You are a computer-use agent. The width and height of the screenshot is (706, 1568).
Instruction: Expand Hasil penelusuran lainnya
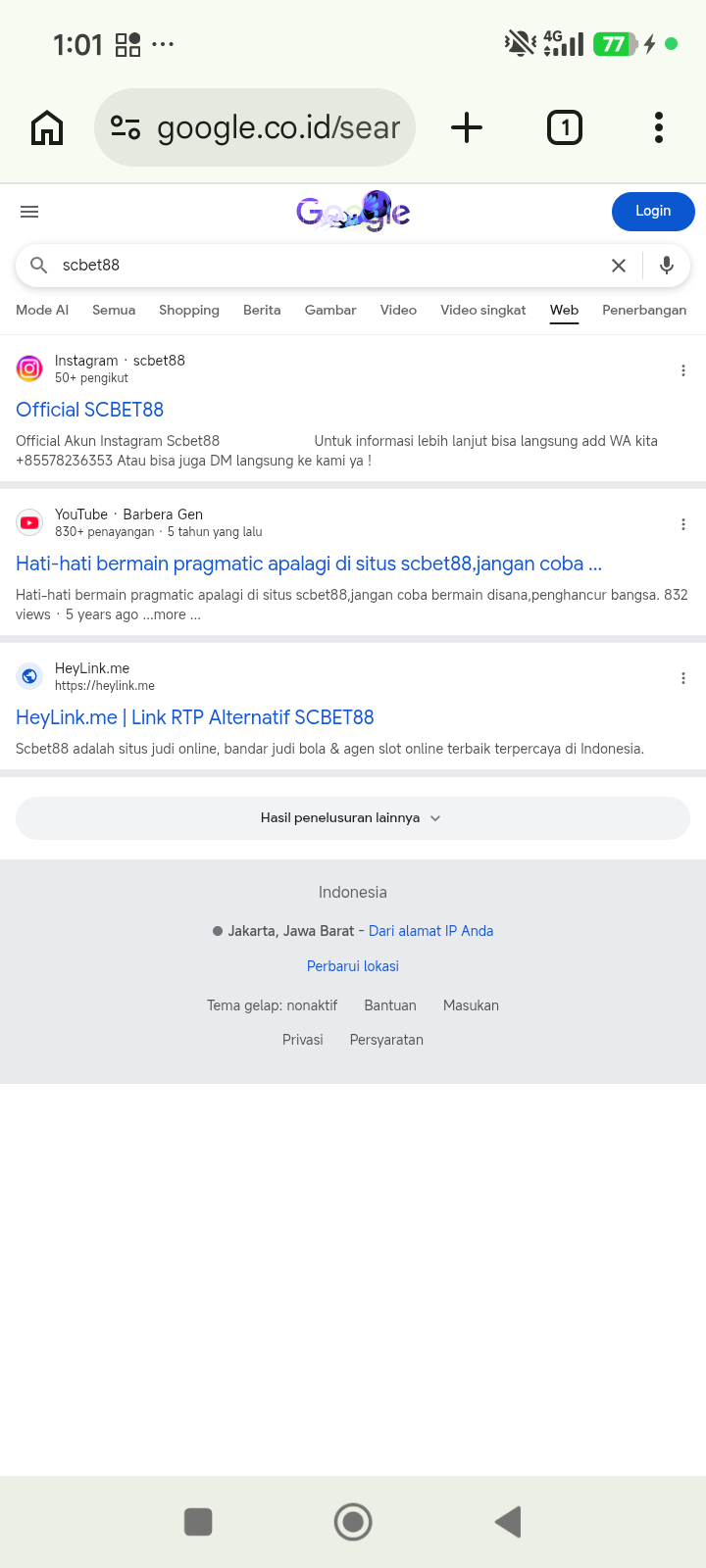coord(353,818)
